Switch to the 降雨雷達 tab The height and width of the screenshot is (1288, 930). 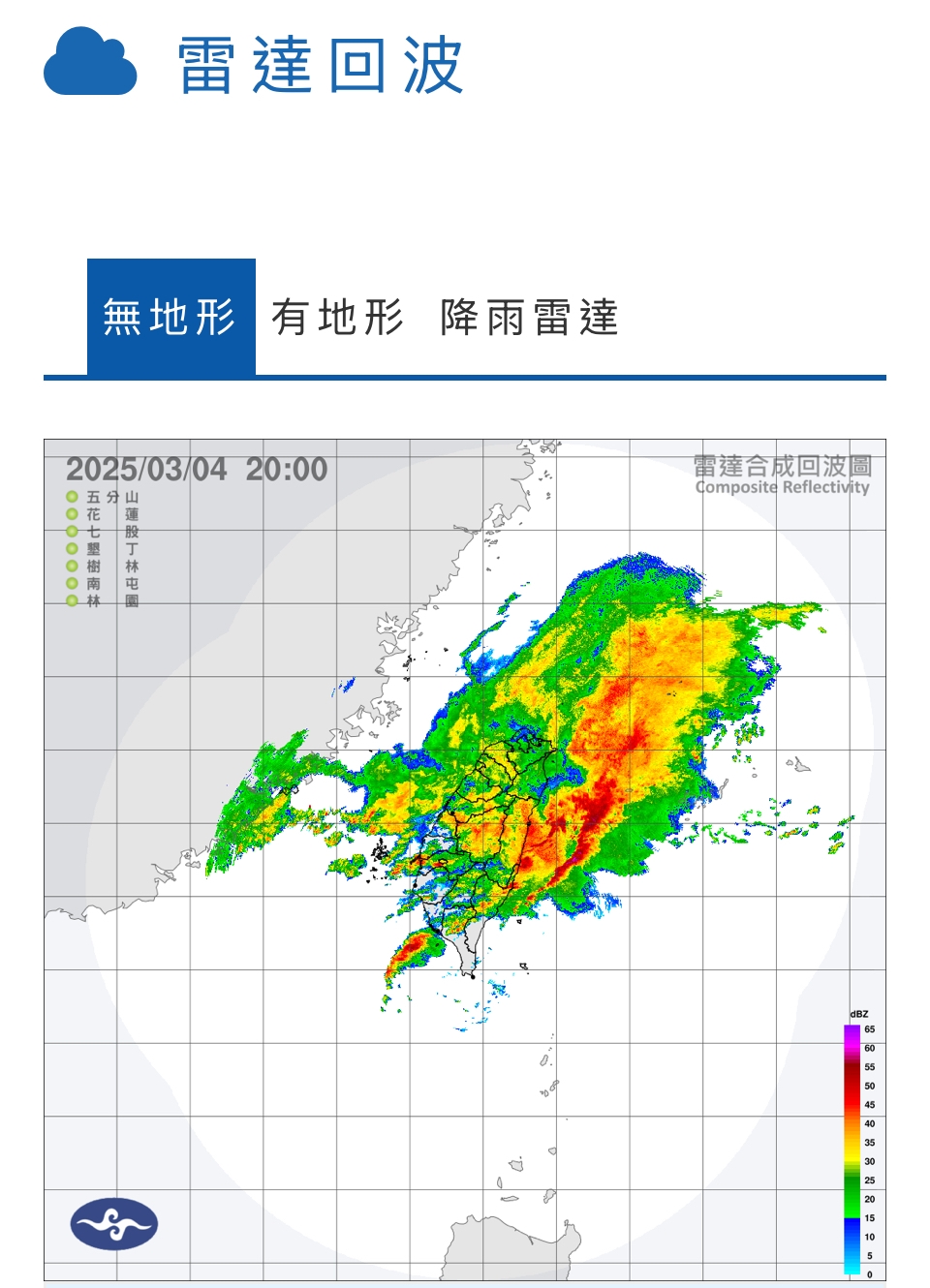point(529,318)
